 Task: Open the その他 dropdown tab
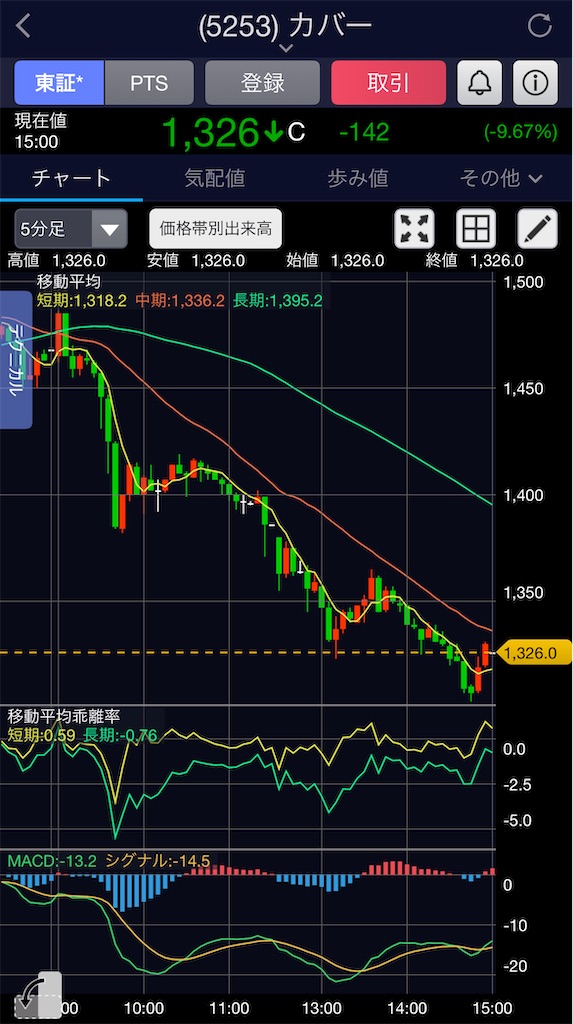coord(500,178)
